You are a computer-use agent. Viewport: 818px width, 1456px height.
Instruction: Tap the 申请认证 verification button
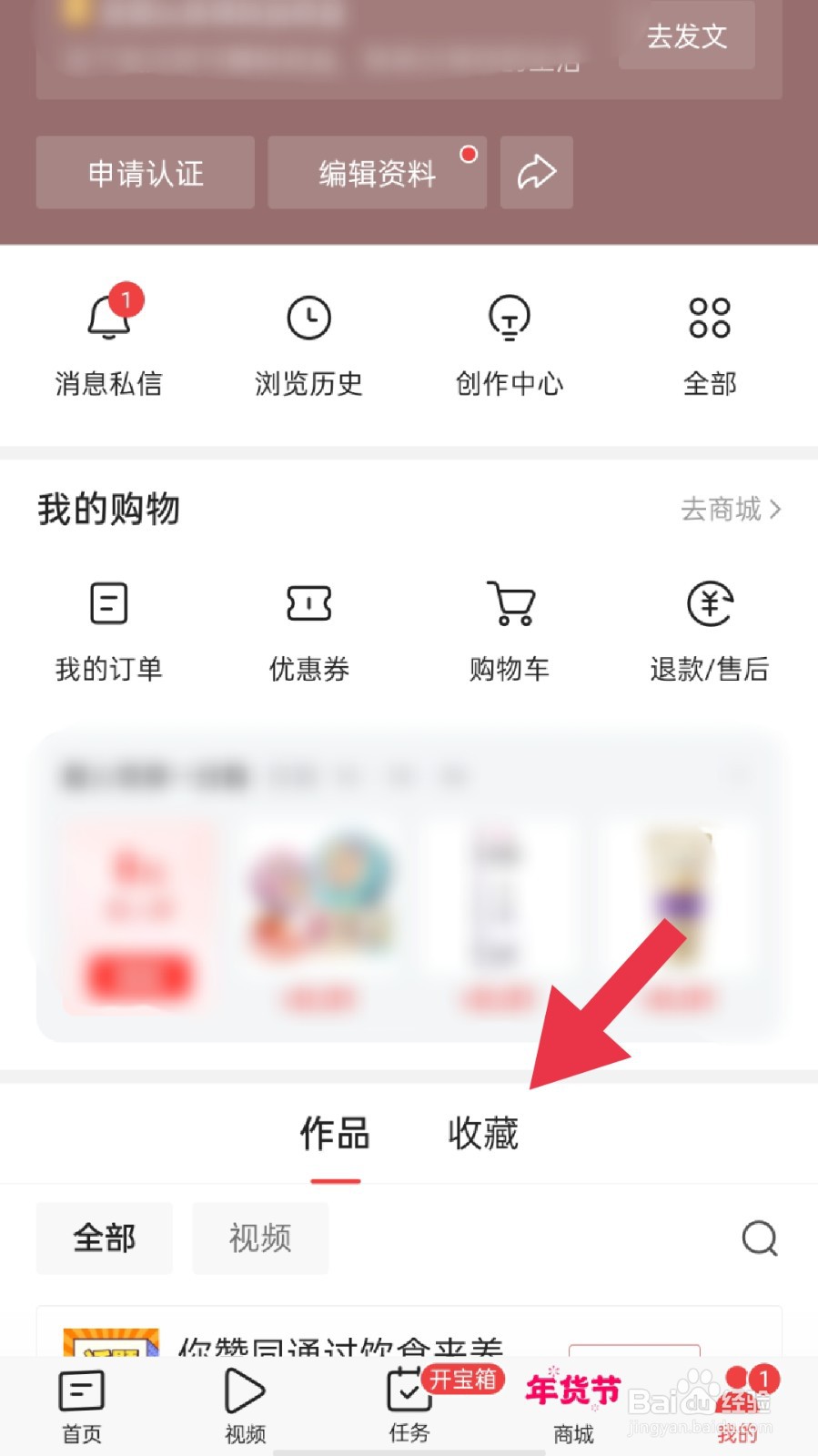pos(145,173)
